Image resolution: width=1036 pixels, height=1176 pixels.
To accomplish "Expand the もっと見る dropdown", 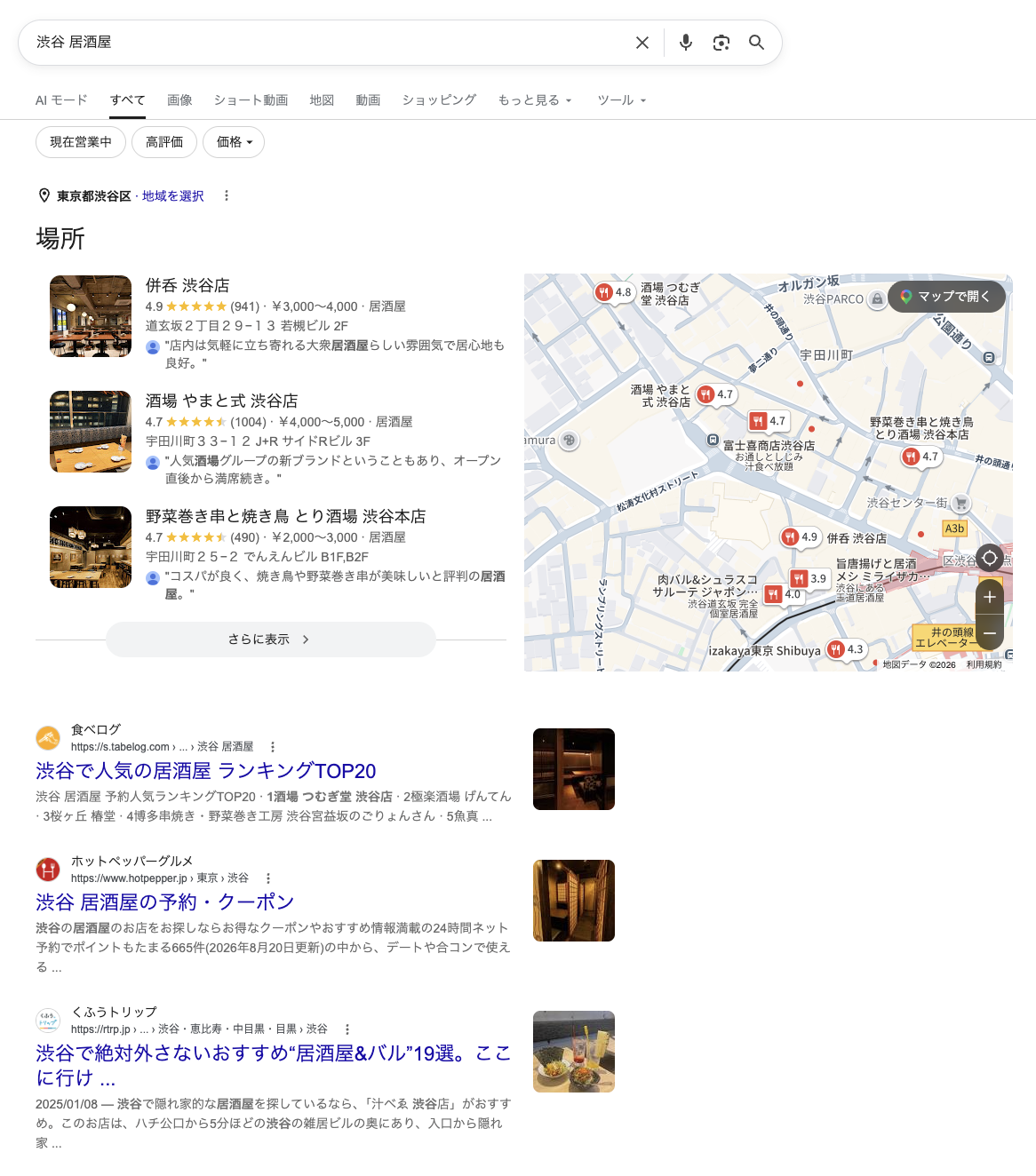I will pyautogui.click(x=535, y=100).
